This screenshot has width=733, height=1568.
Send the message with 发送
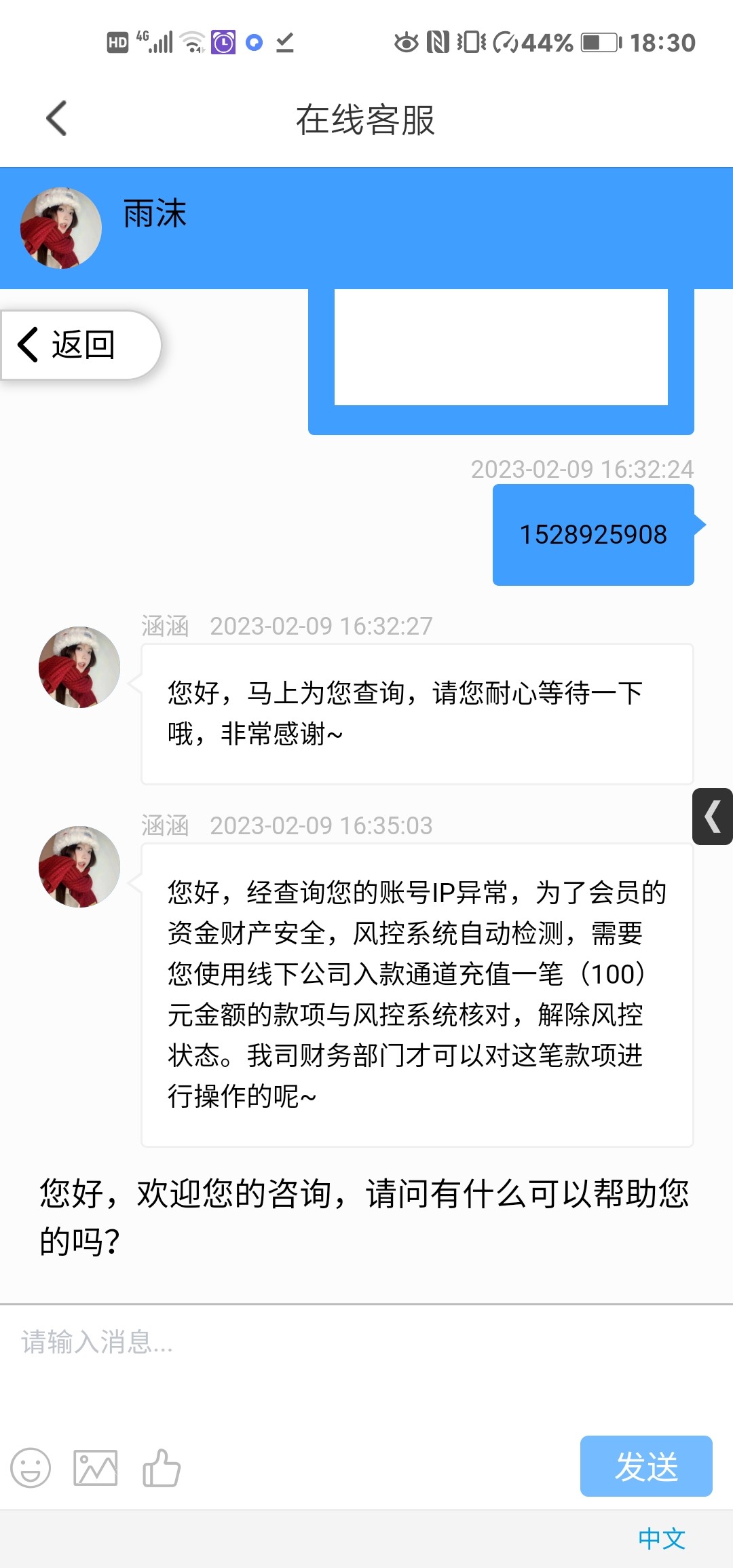point(645,1466)
